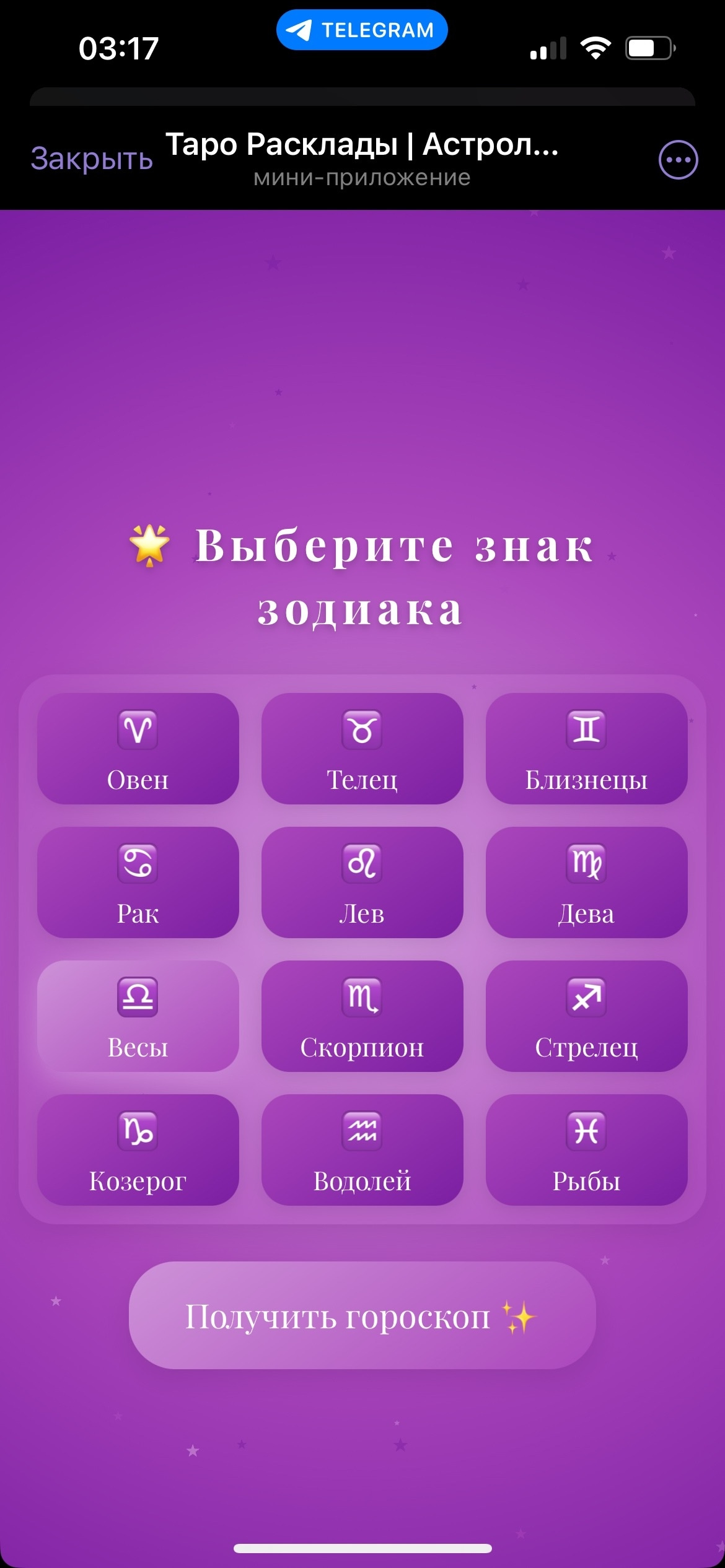Screen dimensions: 725x1568
Task: Close the mini app via Закрыть
Action: tap(92, 159)
